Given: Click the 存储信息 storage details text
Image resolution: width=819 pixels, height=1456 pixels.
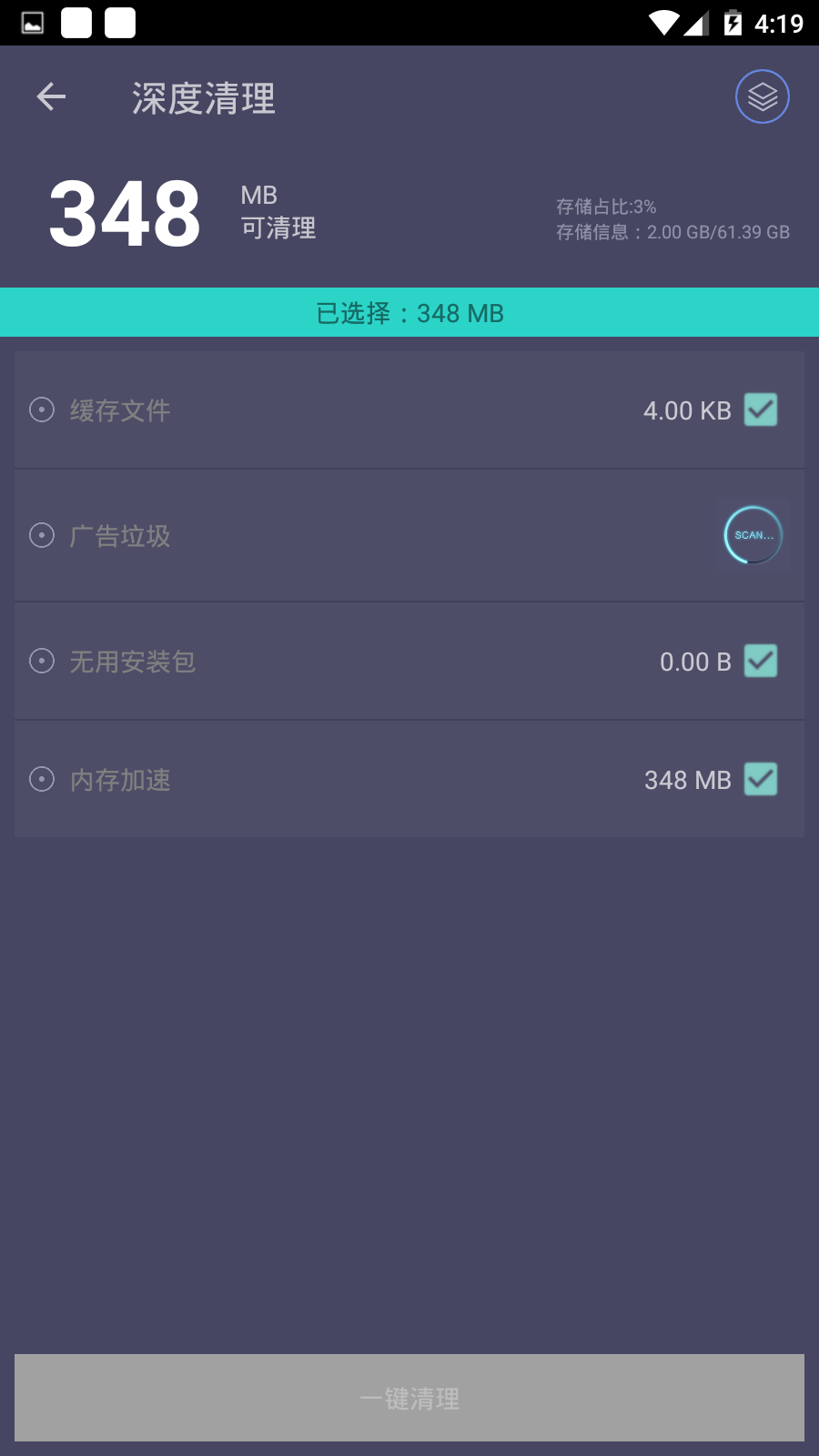Looking at the screenshot, I should [673, 232].
